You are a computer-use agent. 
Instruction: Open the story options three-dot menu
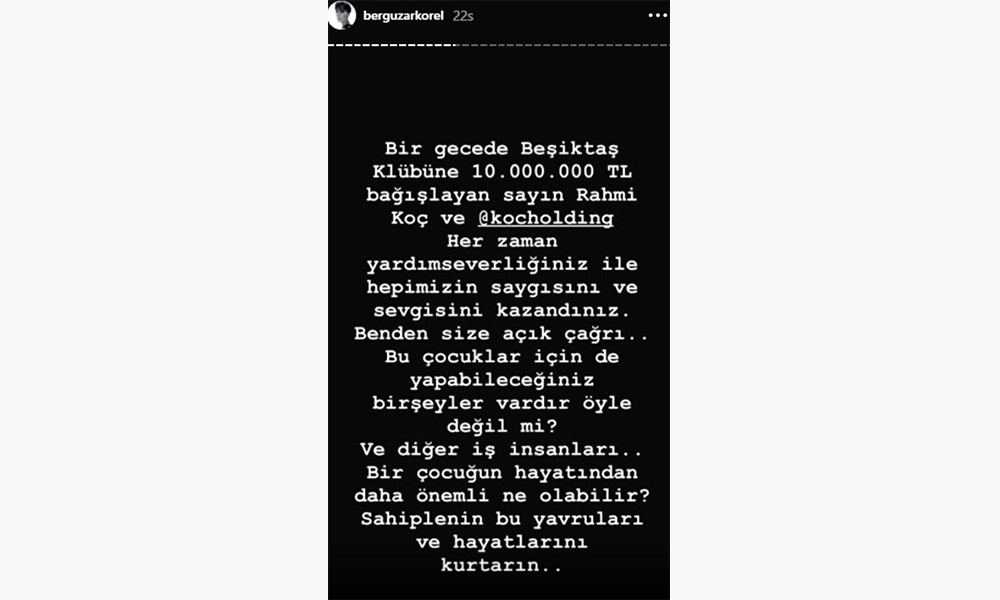pyautogui.click(x=656, y=16)
